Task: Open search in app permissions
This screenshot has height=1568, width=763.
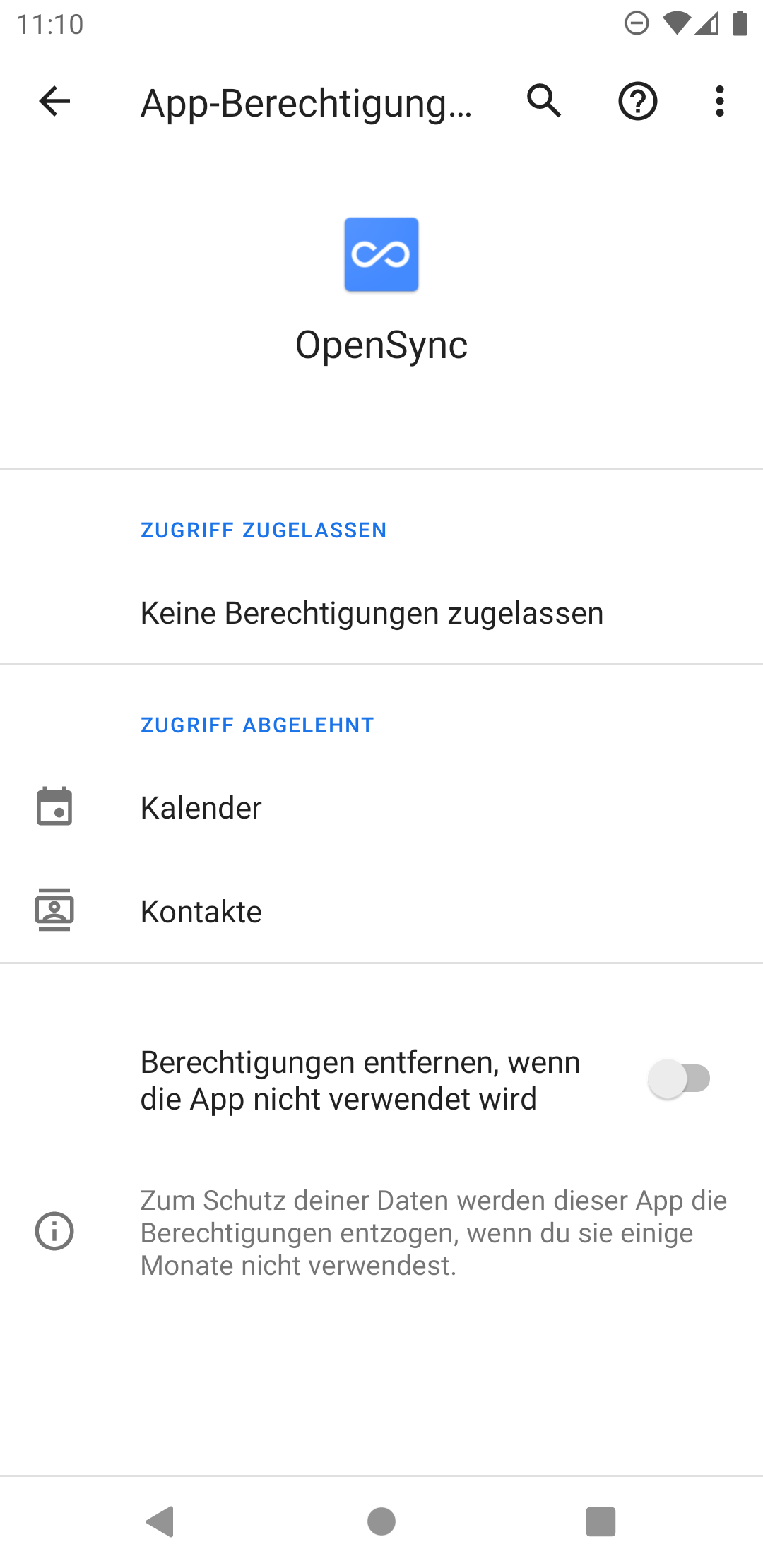Action: coord(544,102)
